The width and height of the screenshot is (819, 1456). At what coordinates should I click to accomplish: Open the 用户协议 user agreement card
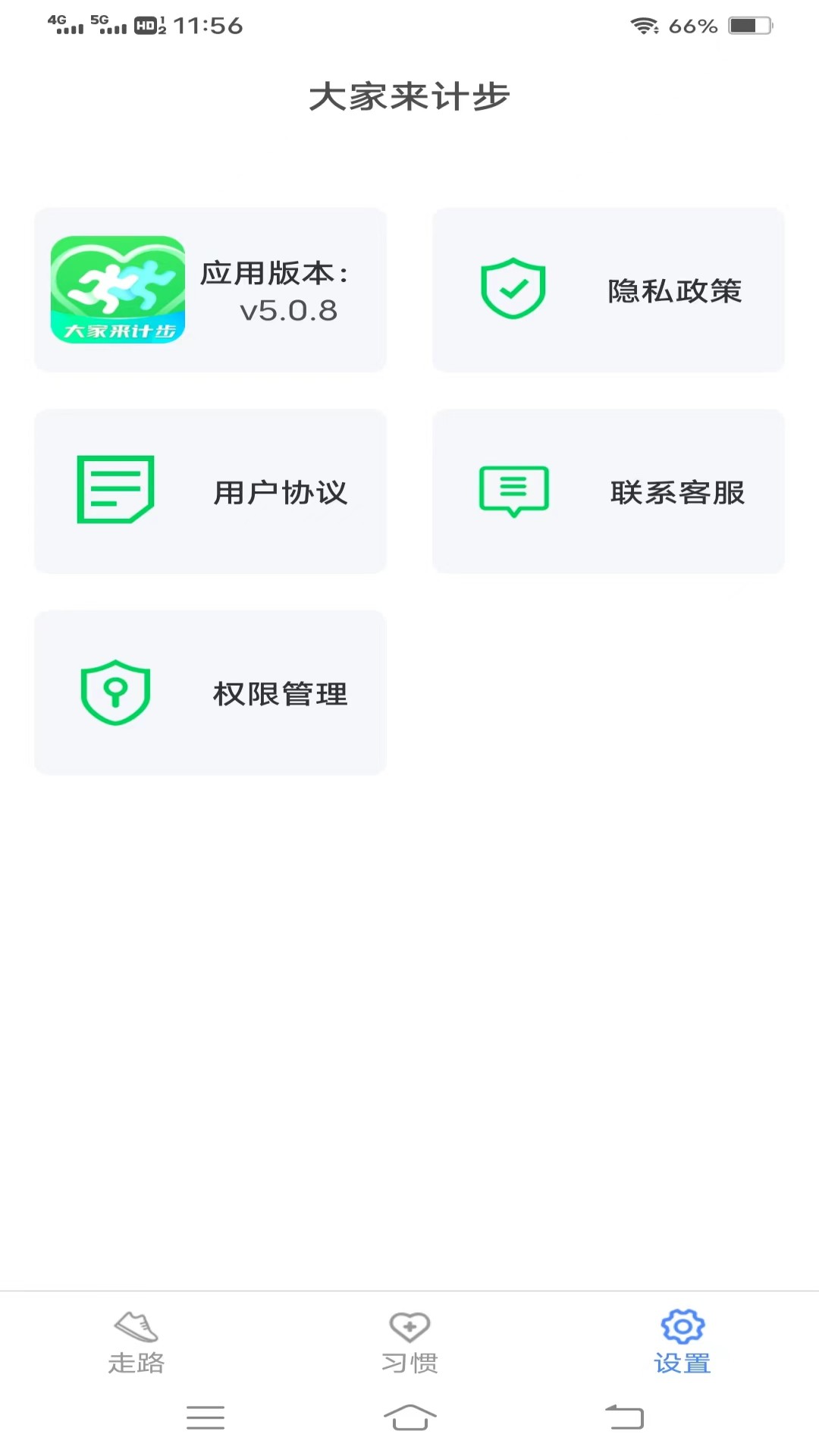pos(210,491)
